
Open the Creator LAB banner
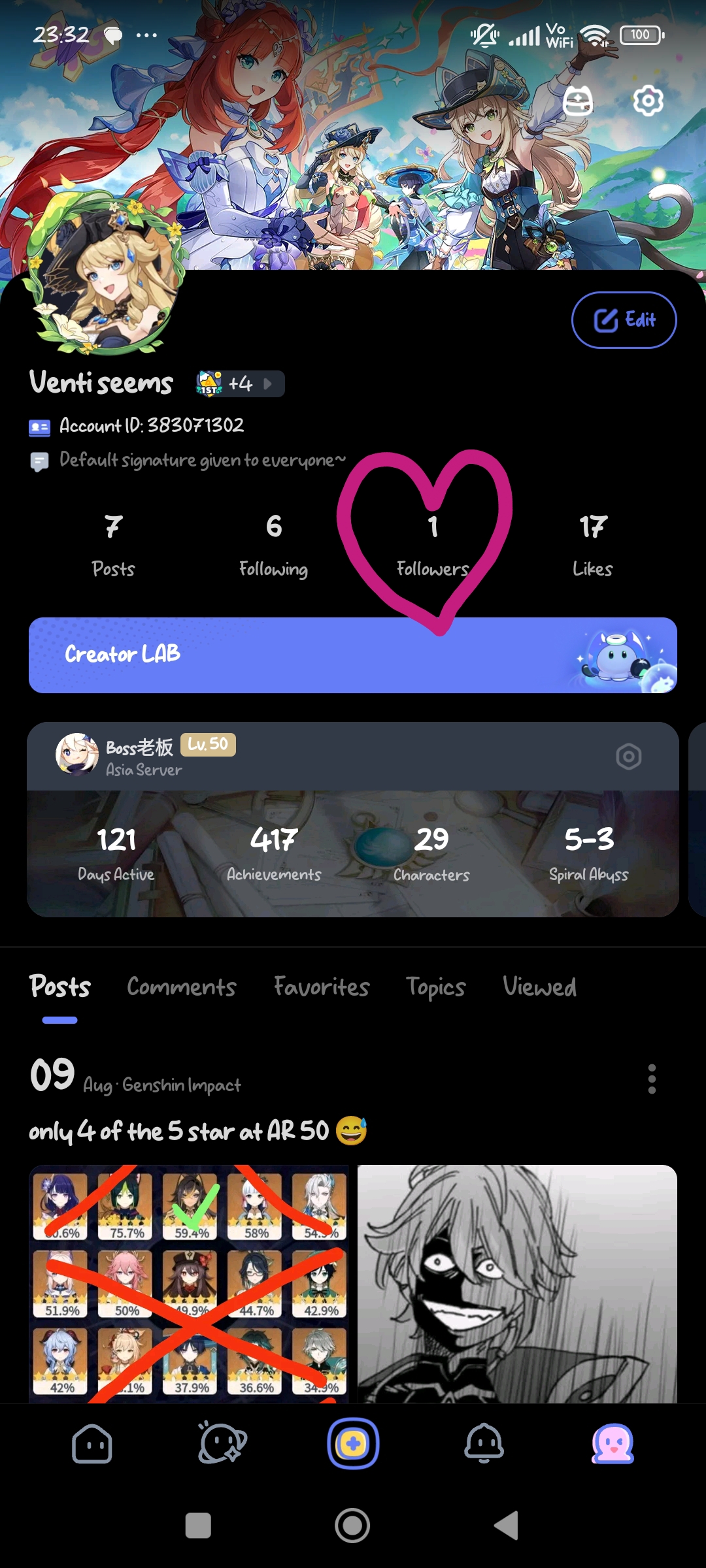point(352,655)
